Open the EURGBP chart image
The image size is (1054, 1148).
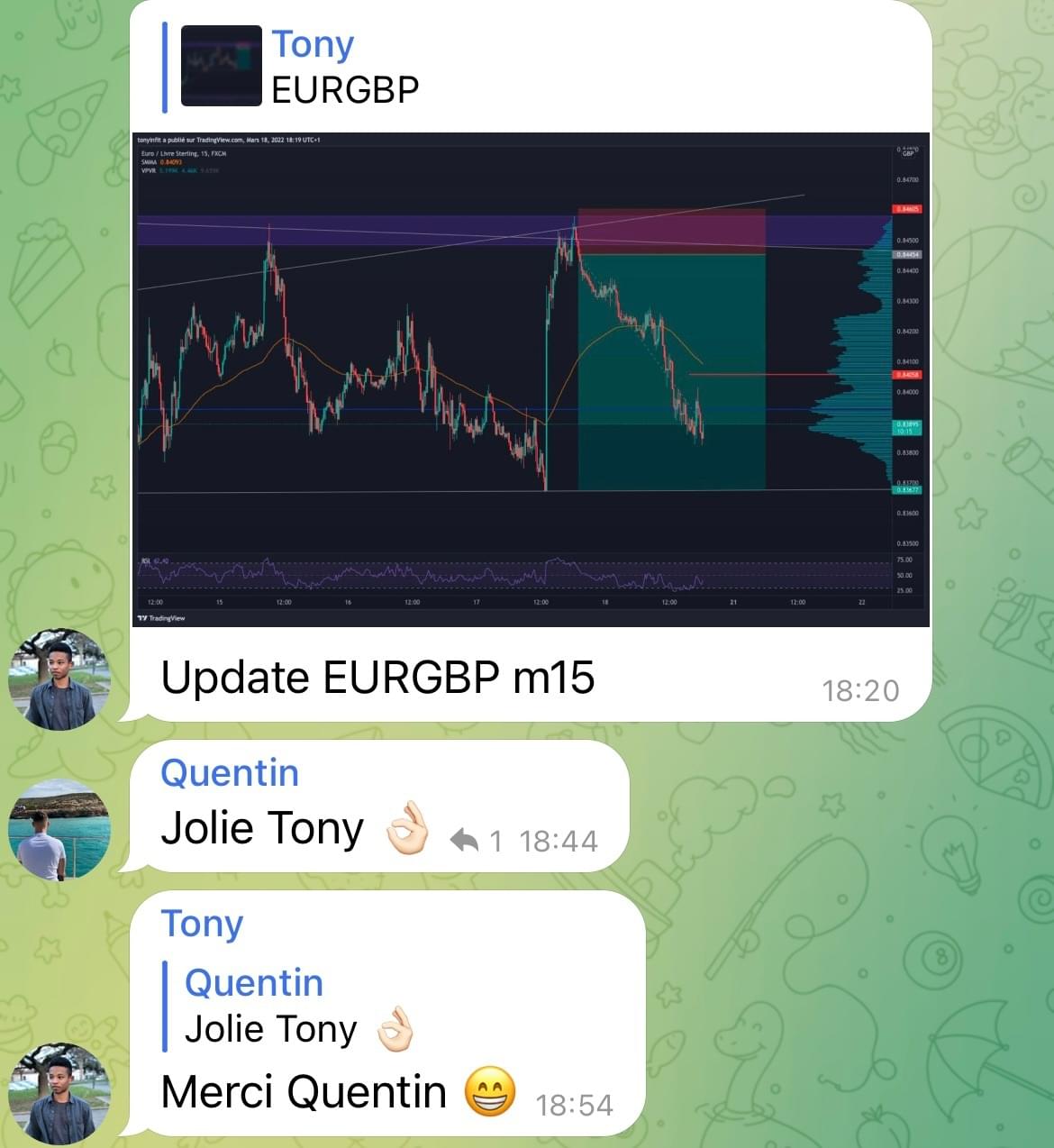click(530, 378)
